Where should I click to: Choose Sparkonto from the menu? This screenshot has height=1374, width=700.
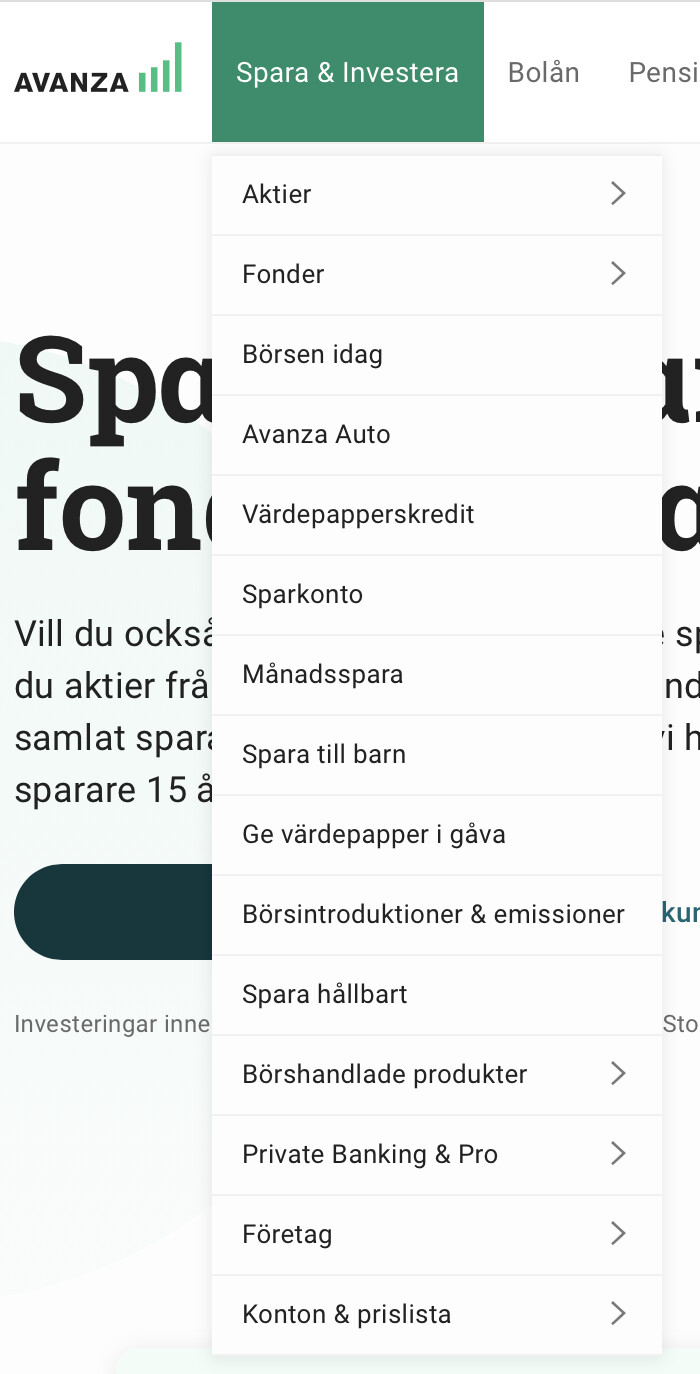[436, 594]
